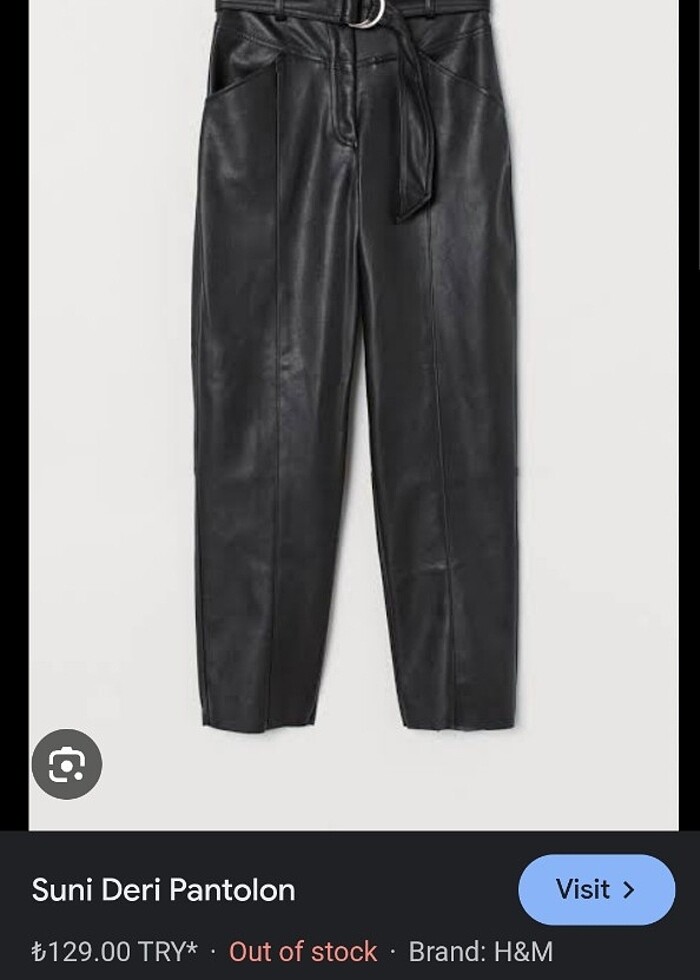This screenshot has height=980, width=700.
Task: Open the leather trousers product image
Action: coord(355,380)
